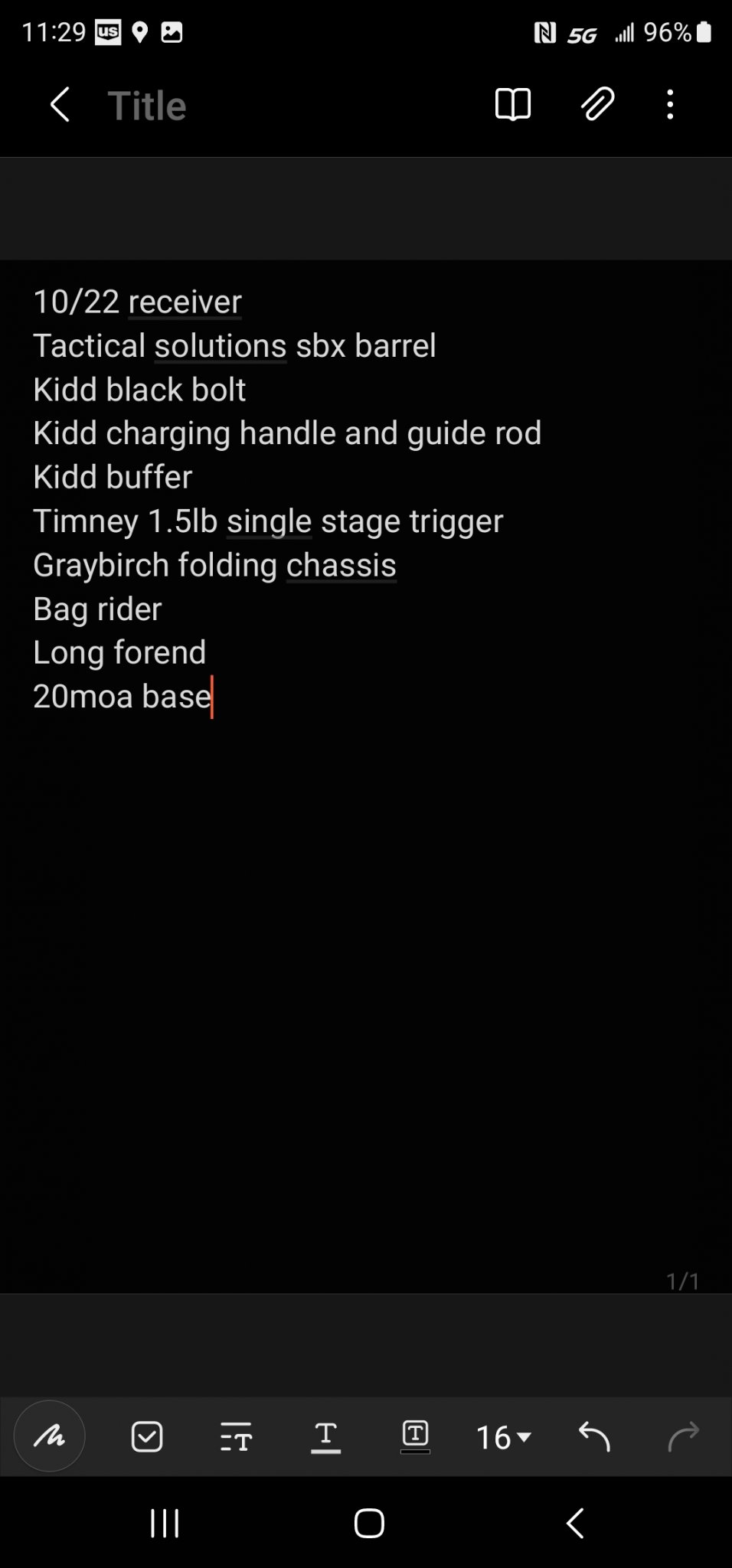Open text background color option

[415, 1437]
